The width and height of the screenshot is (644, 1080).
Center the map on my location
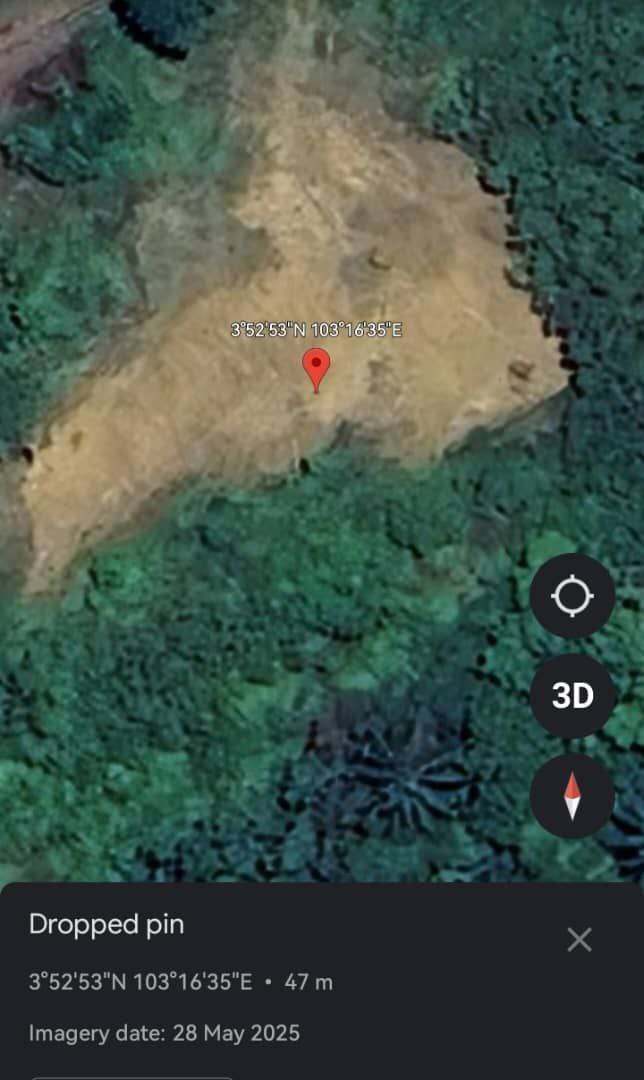tap(572, 597)
